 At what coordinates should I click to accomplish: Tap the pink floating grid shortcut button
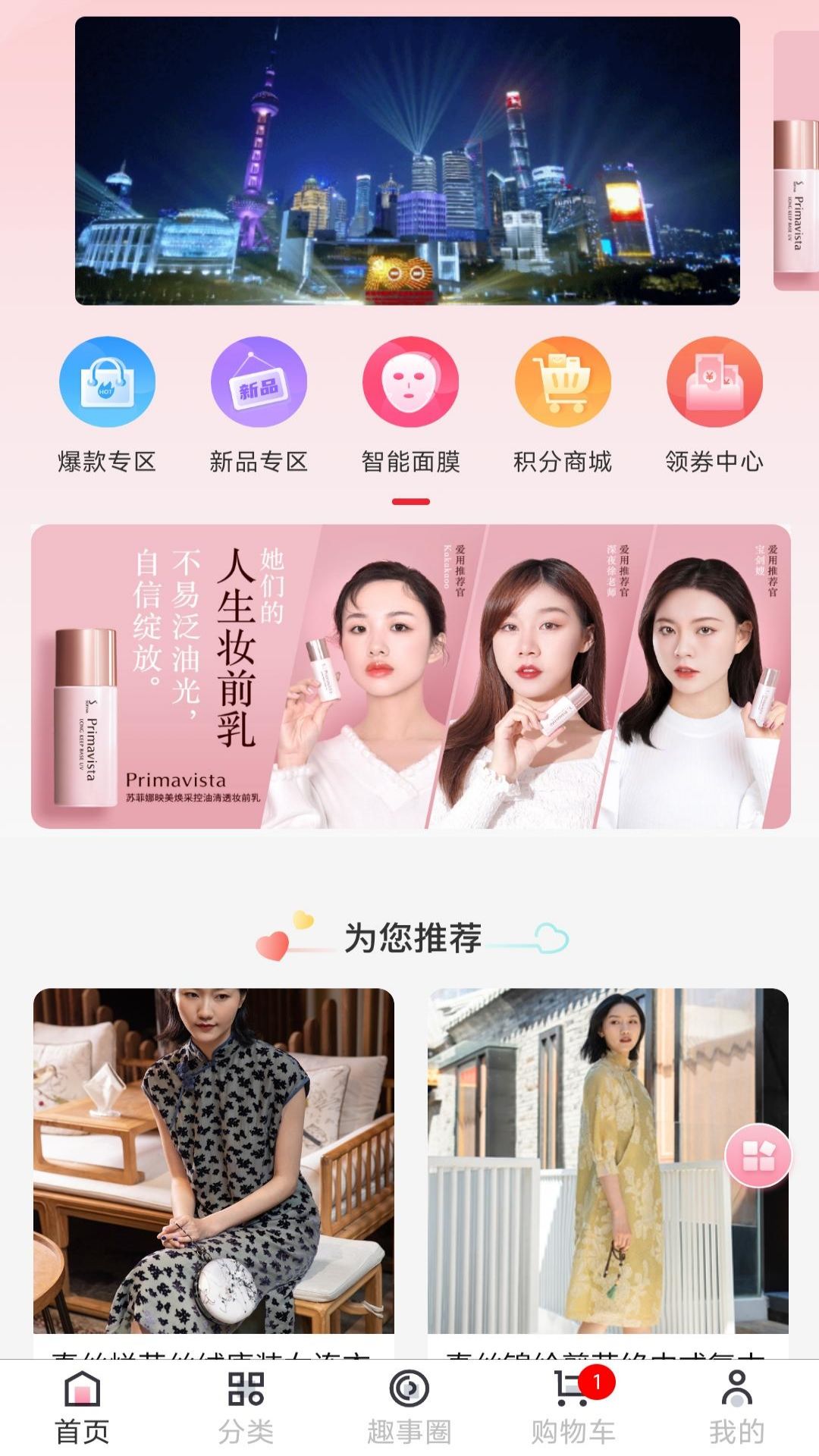[x=758, y=1156]
